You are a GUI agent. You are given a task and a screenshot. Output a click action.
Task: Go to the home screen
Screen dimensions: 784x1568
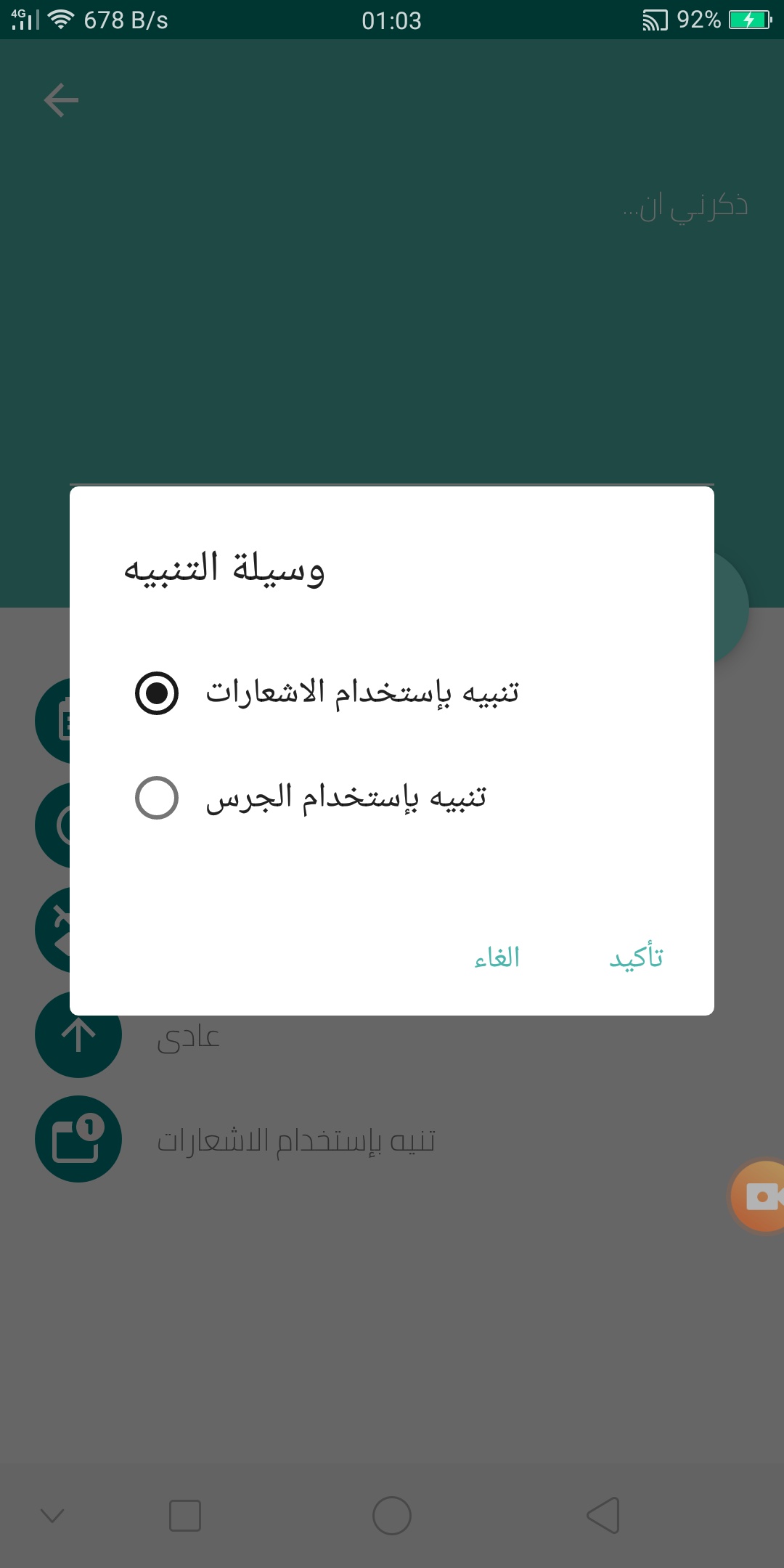coord(392,1515)
